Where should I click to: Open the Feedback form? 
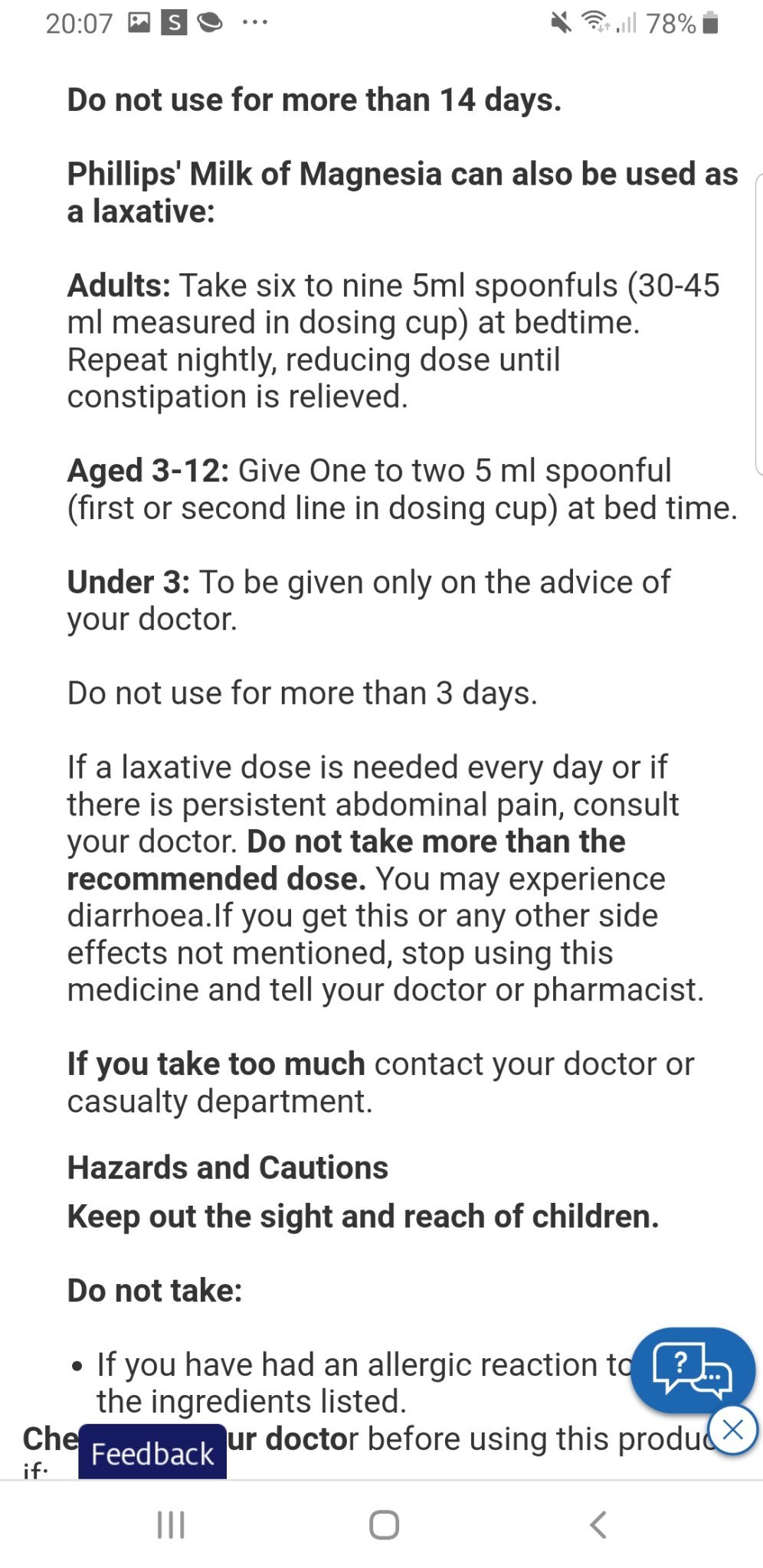click(152, 1452)
